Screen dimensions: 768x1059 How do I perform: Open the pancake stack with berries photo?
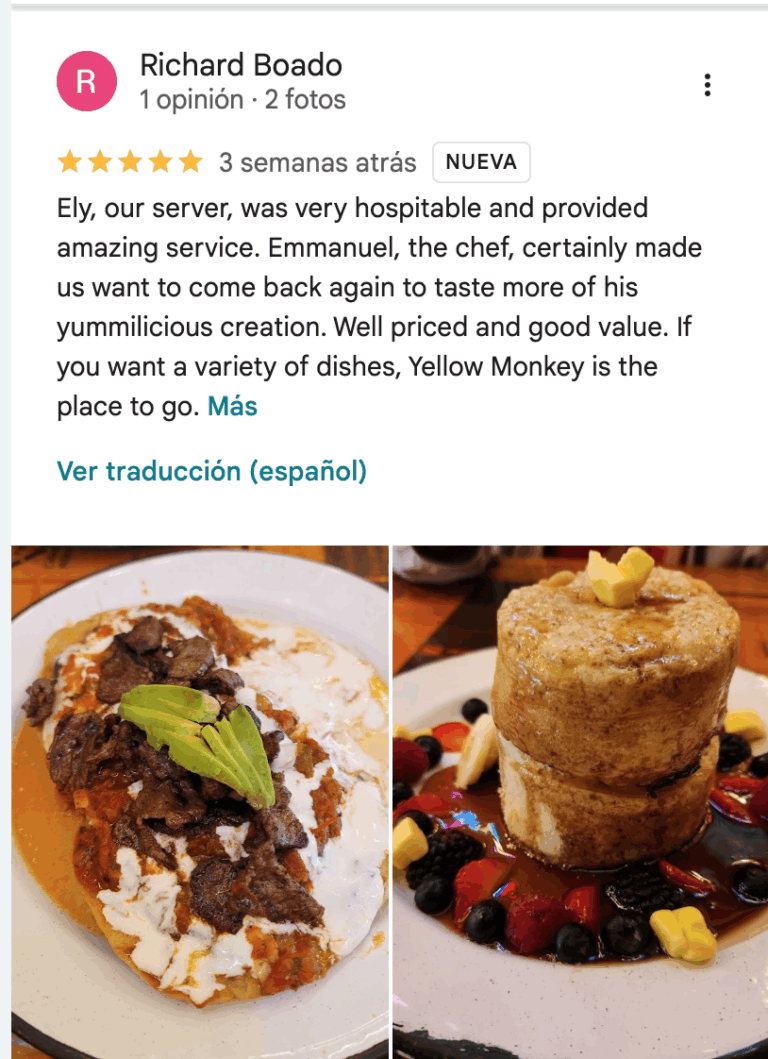pyautogui.click(x=580, y=800)
